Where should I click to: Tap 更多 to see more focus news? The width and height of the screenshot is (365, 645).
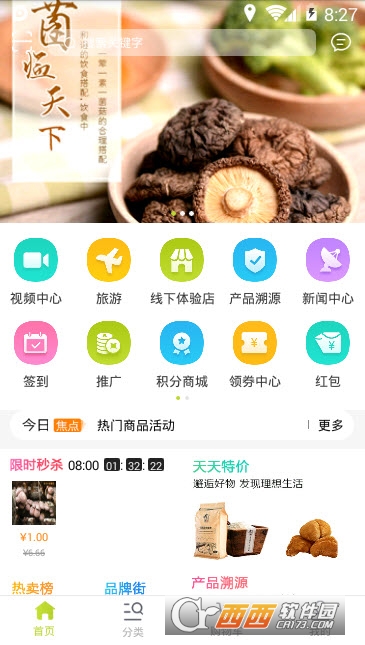(330, 425)
